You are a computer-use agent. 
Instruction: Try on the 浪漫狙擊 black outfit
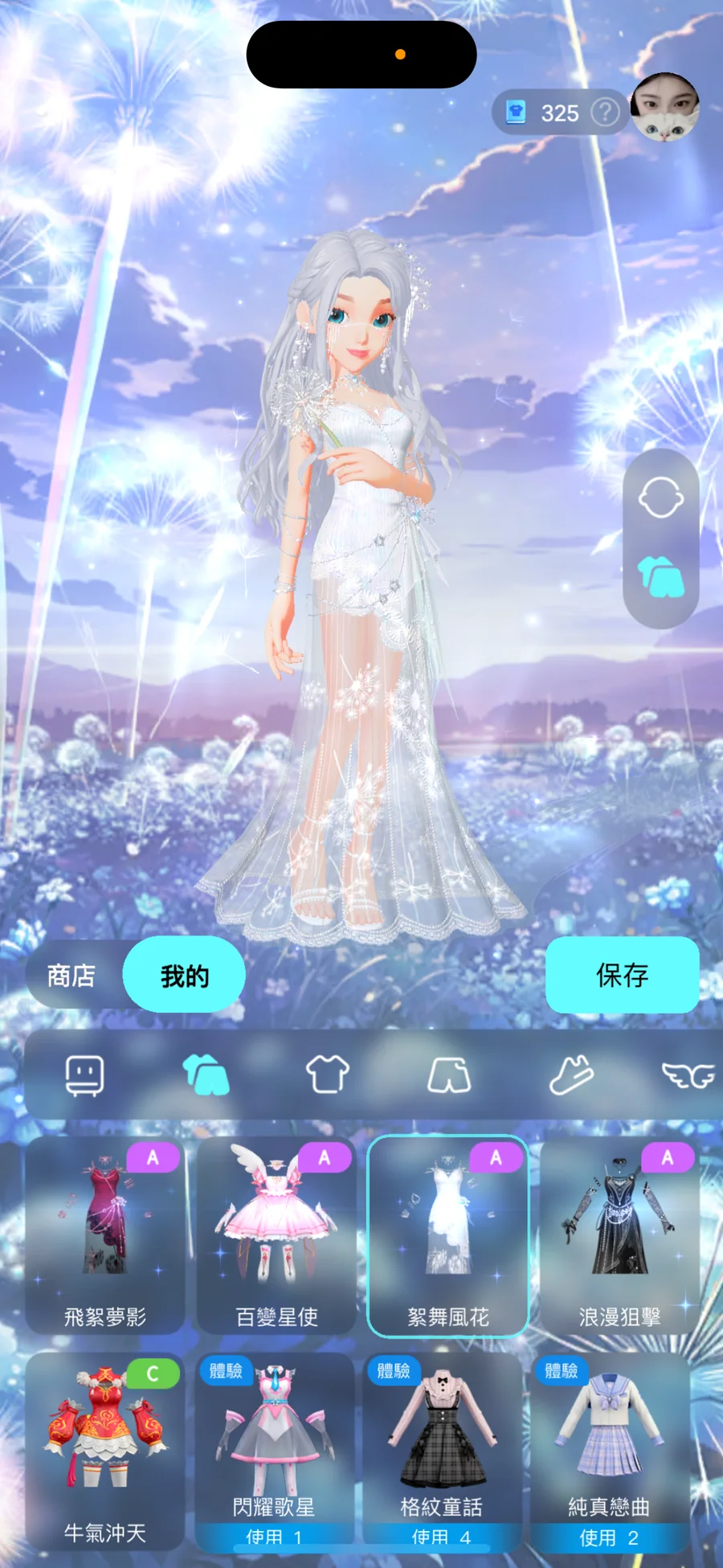619,1235
